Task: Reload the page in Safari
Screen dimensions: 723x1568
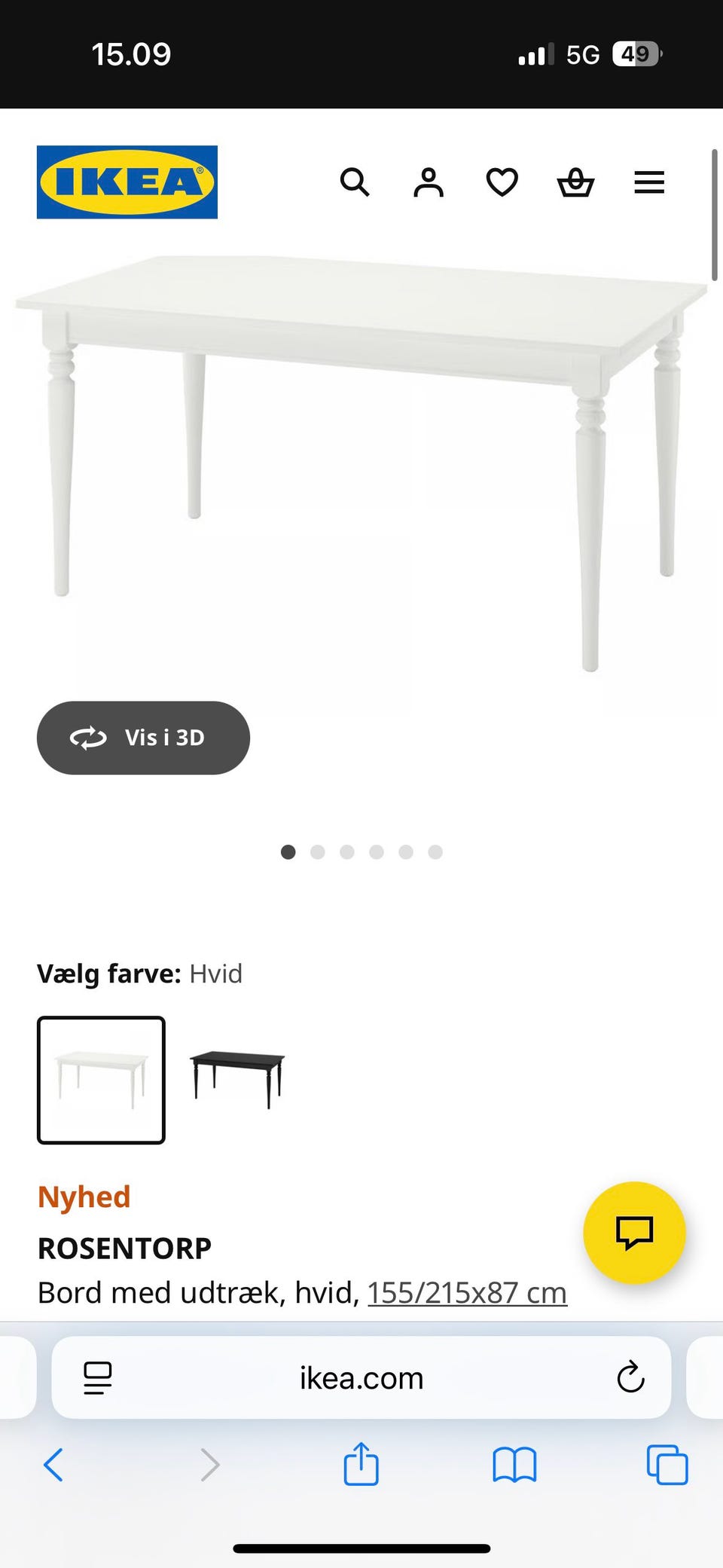Action: [x=631, y=1378]
